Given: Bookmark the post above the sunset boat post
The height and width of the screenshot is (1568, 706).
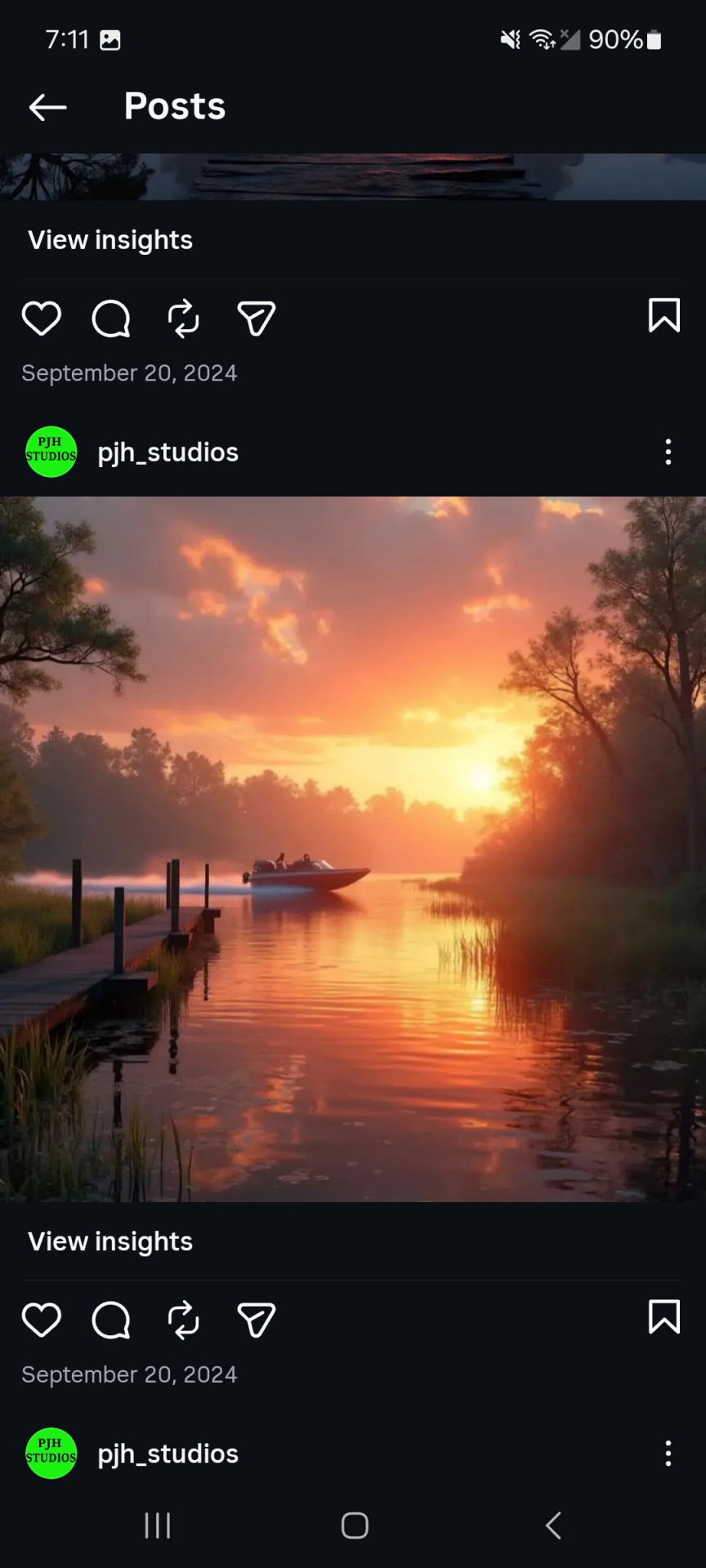Looking at the screenshot, I should tap(664, 315).
